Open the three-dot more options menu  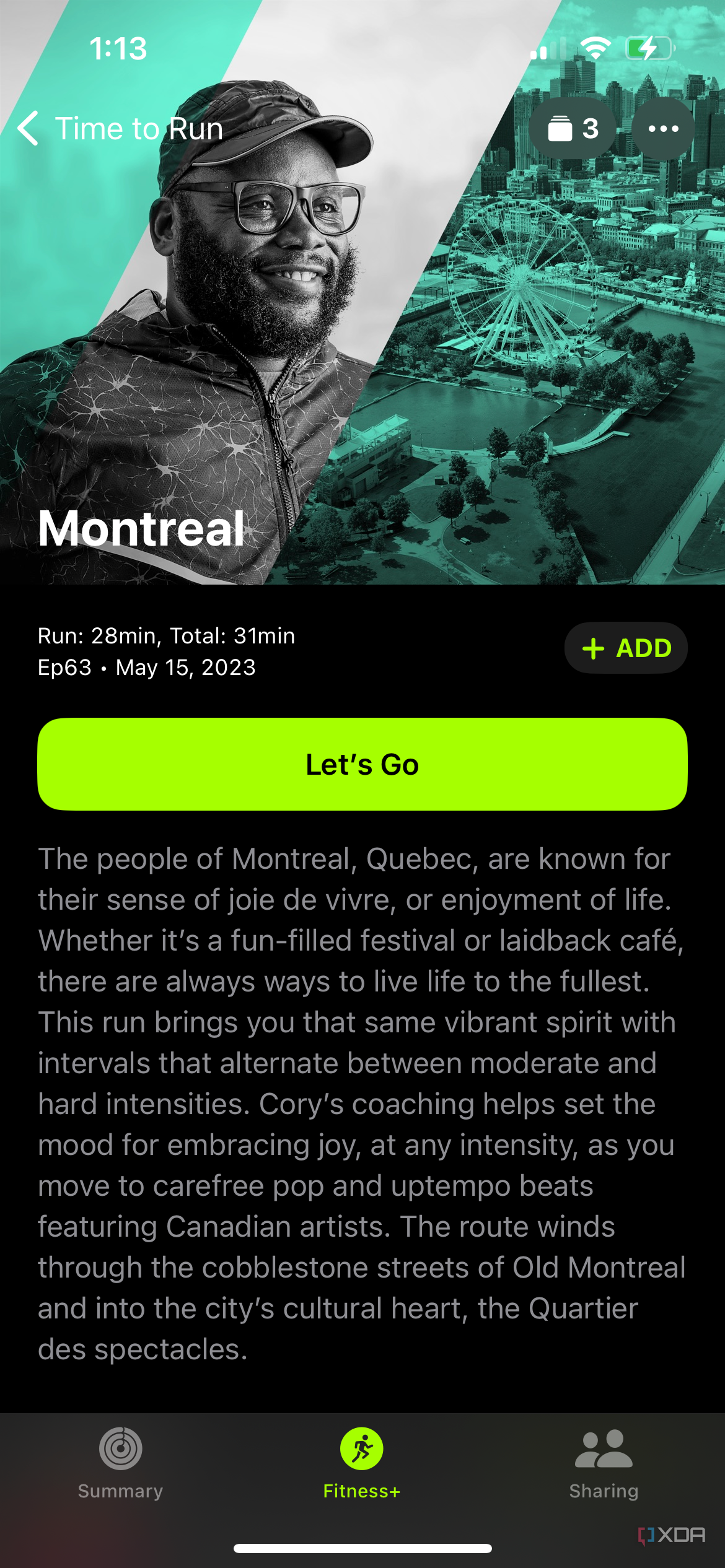(663, 129)
